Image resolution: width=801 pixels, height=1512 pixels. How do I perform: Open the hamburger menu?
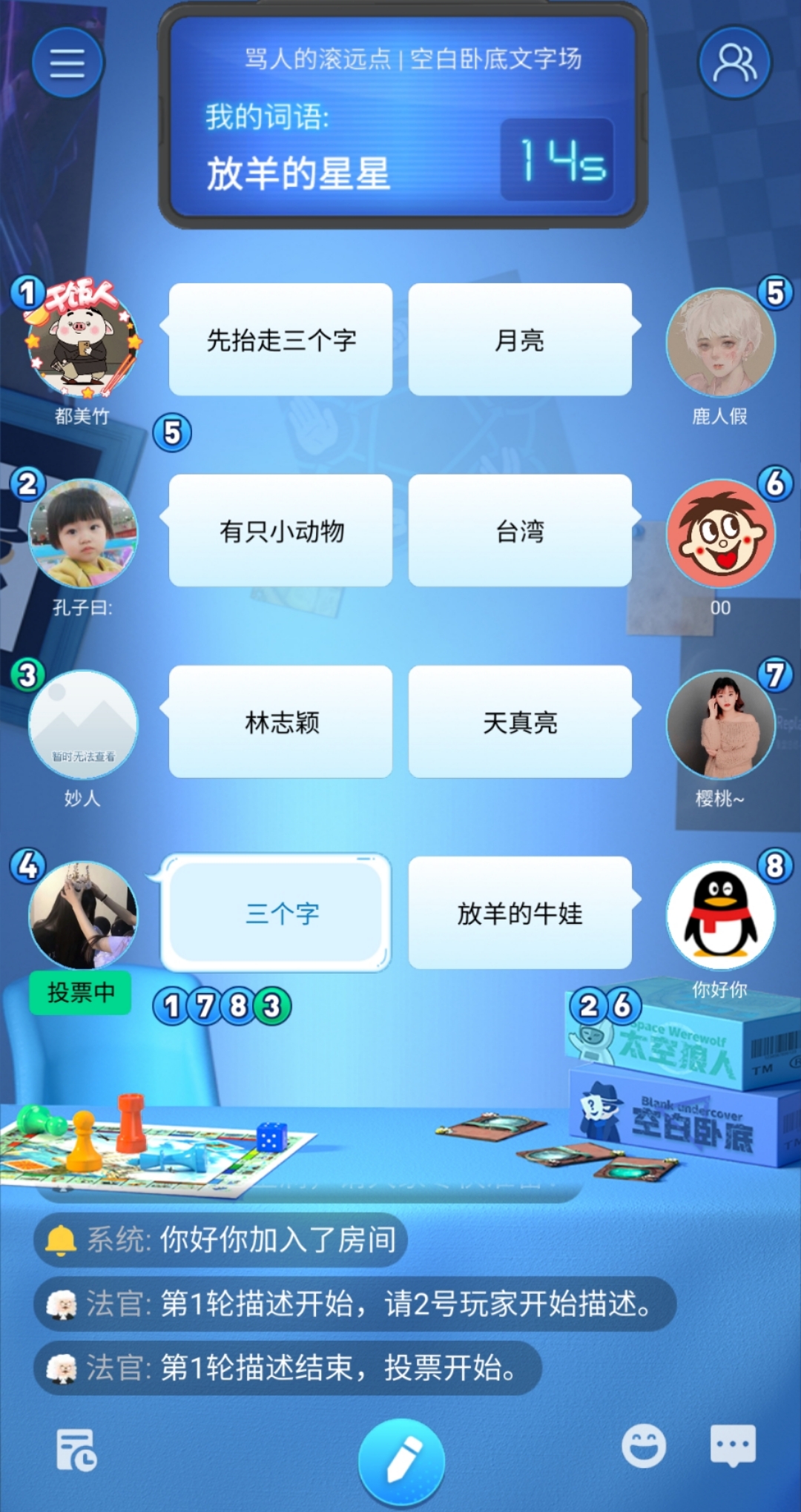coord(67,63)
